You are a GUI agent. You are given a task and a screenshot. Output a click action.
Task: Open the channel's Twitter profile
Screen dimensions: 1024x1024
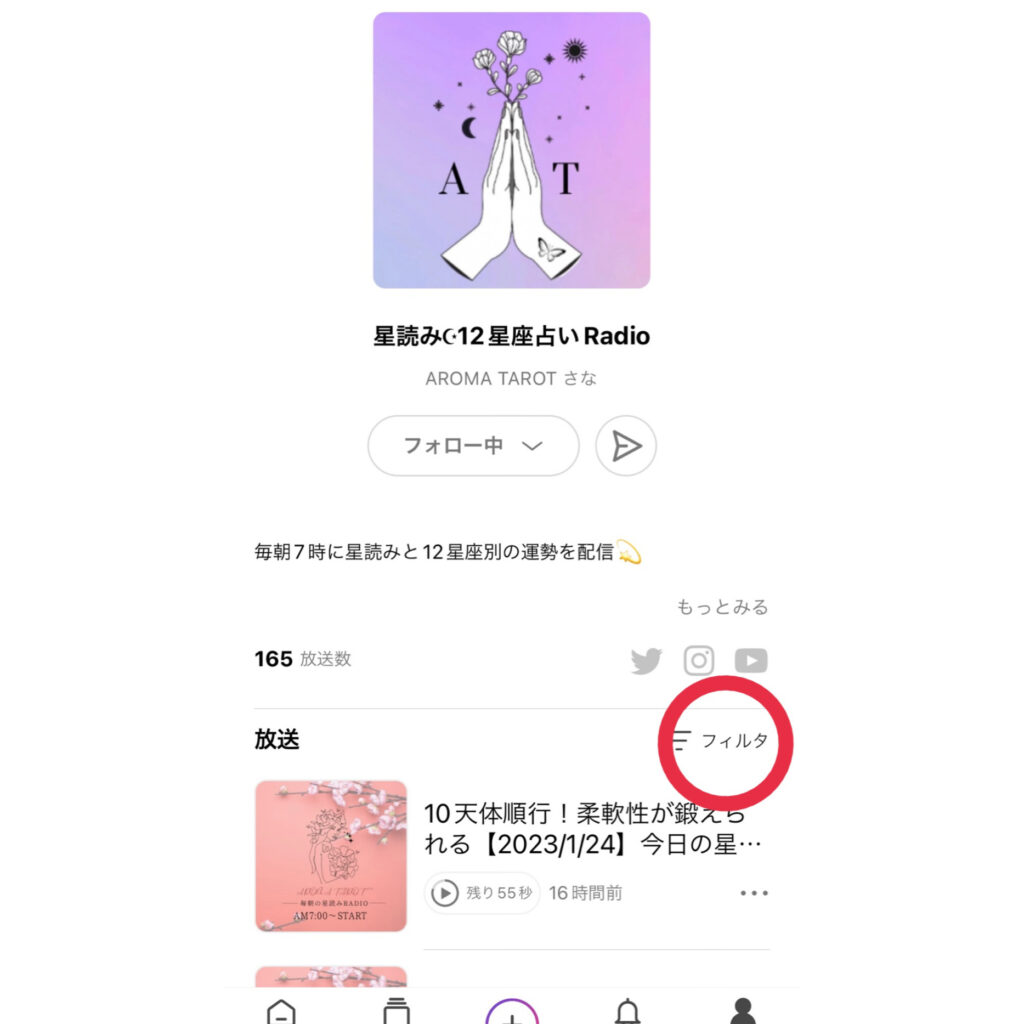pyautogui.click(x=647, y=661)
